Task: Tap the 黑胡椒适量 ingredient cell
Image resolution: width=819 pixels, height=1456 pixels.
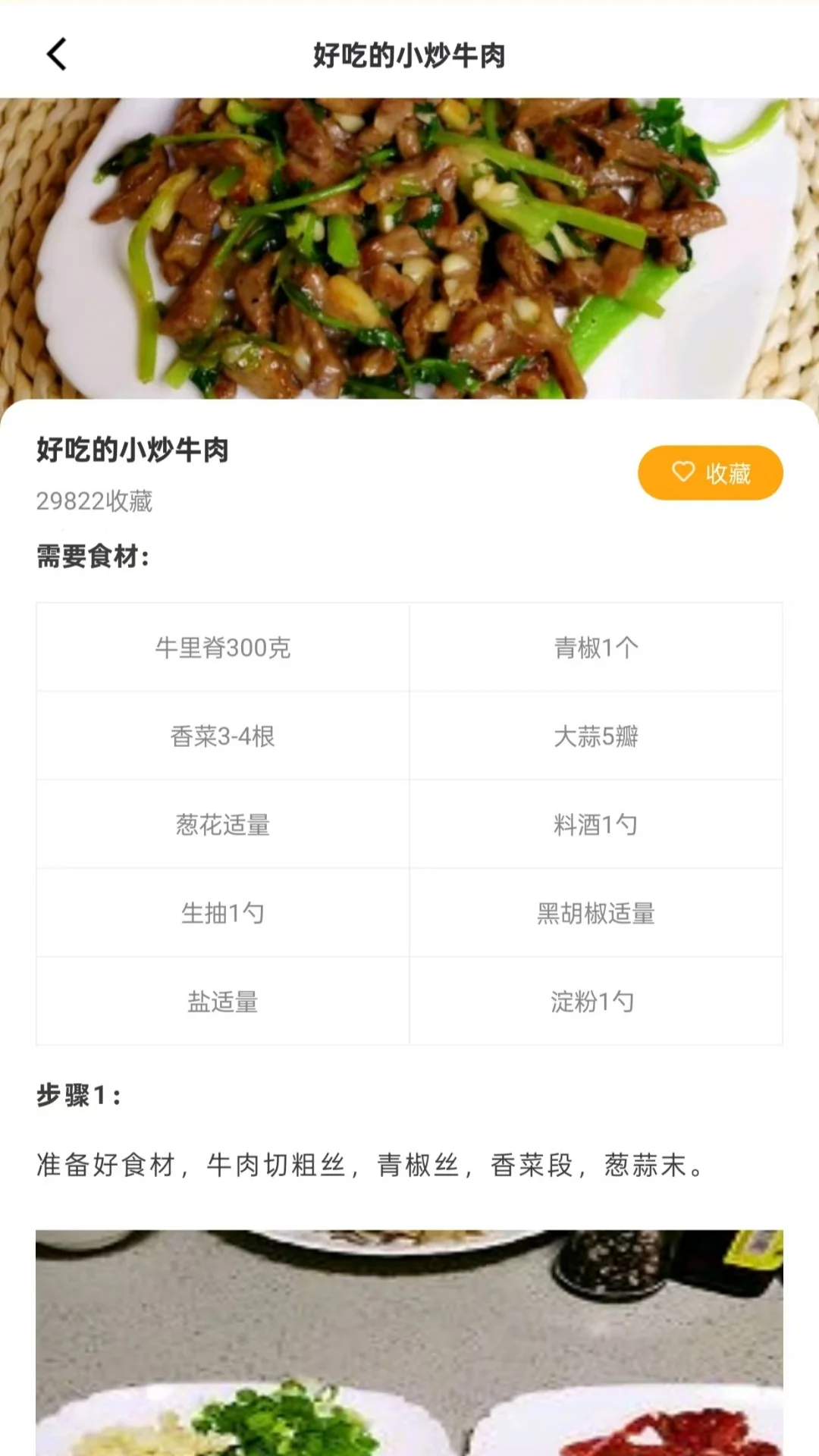Action: click(596, 913)
